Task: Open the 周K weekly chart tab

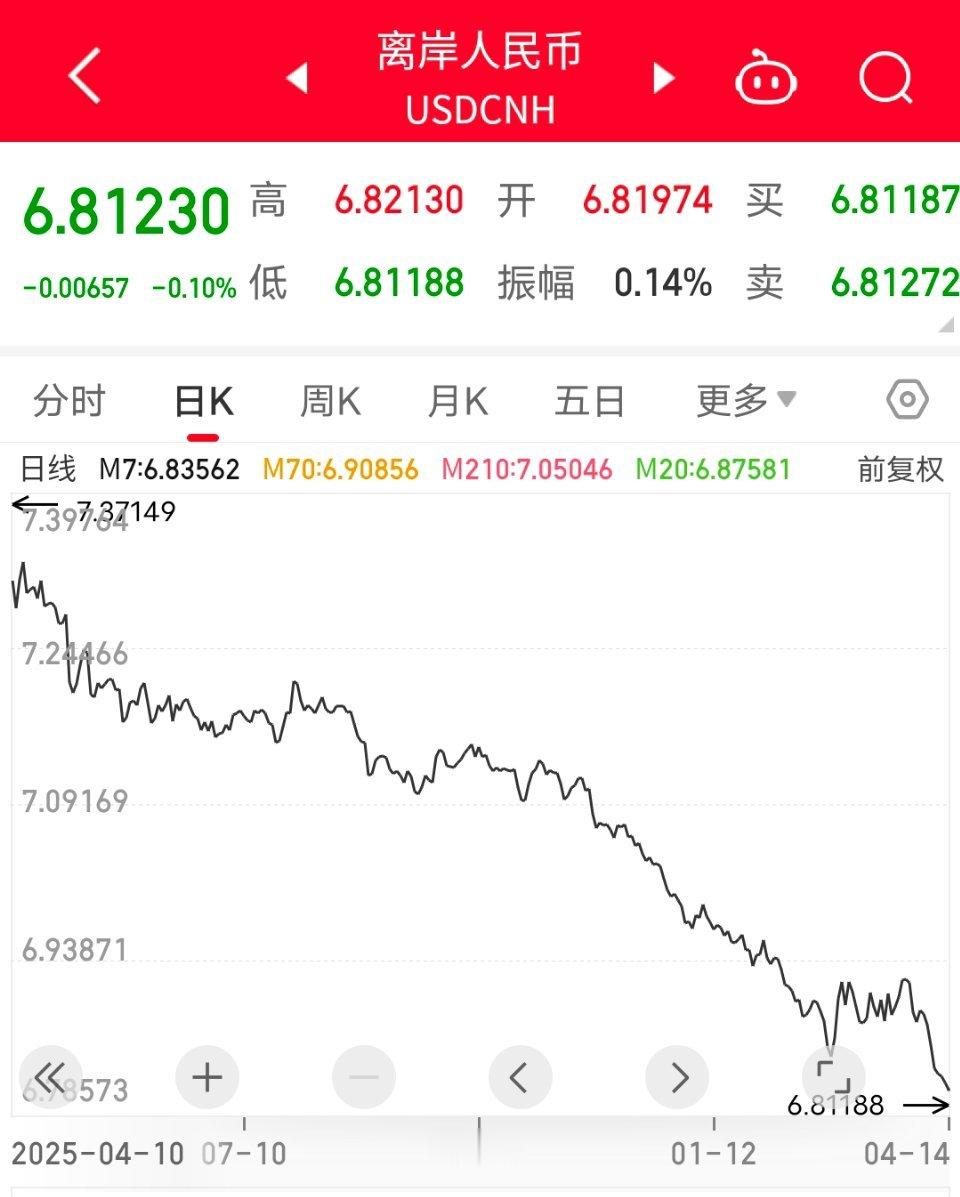Action: [x=328, y=400]
